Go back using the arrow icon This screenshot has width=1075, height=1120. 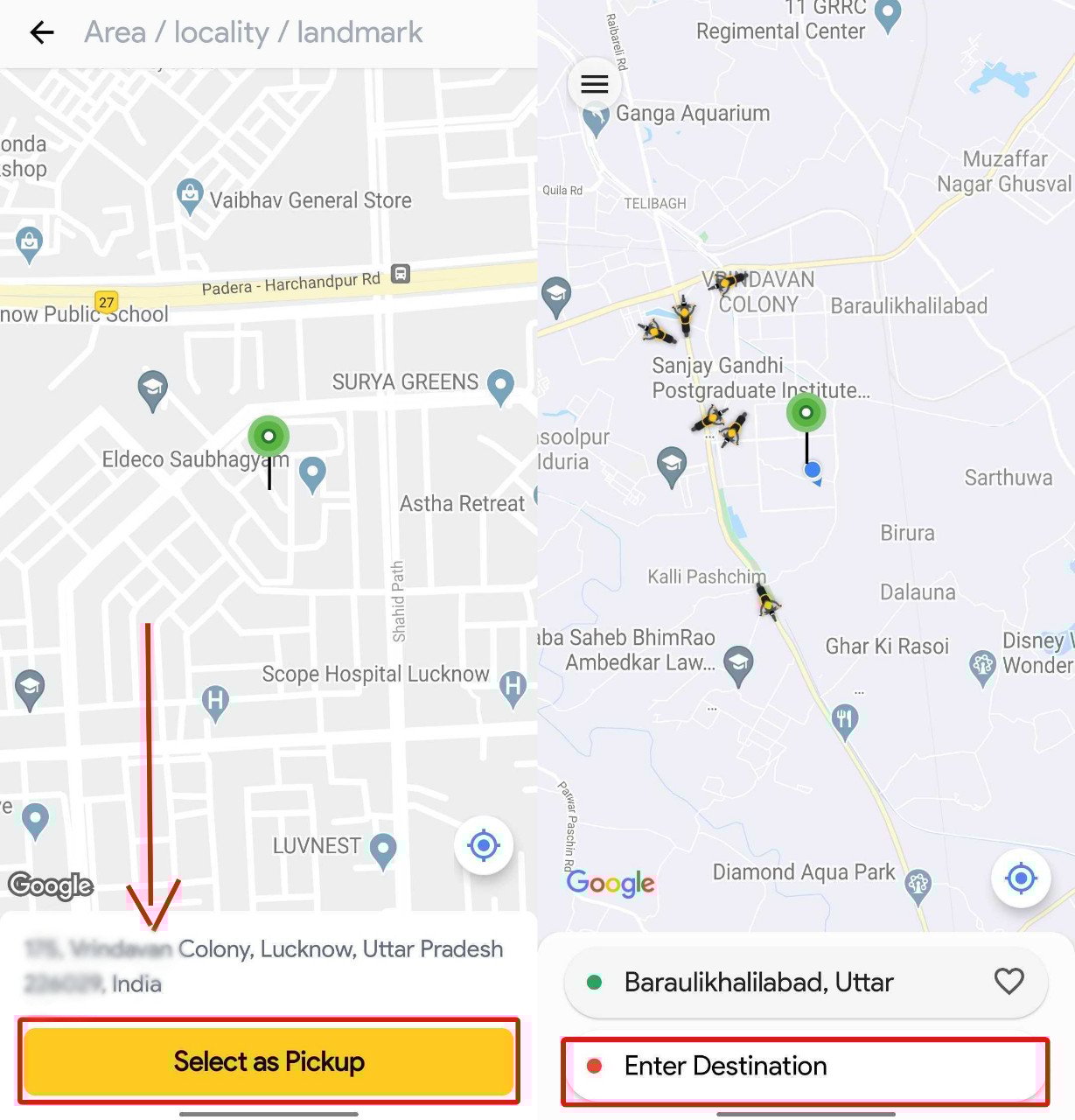[41, 33]
